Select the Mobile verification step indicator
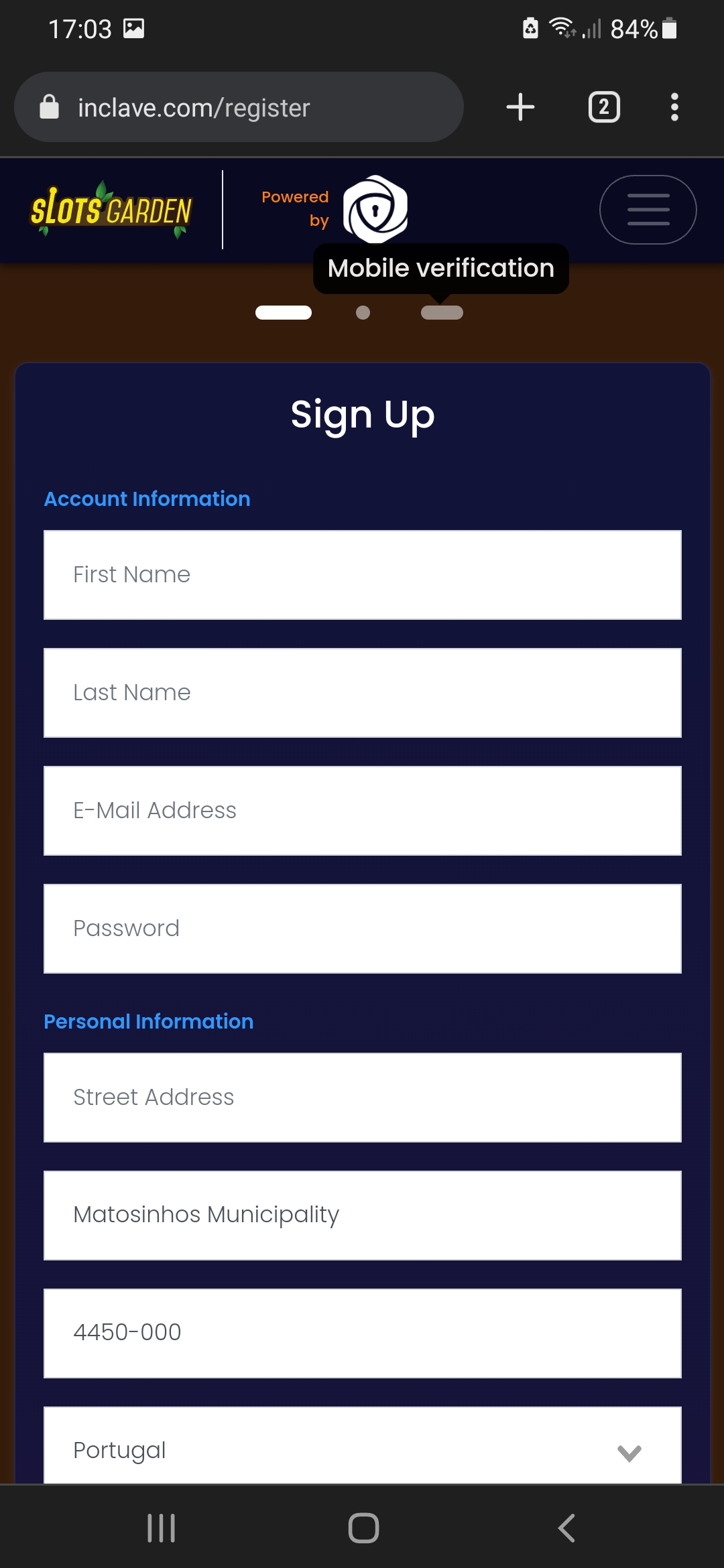 (442, 313)
